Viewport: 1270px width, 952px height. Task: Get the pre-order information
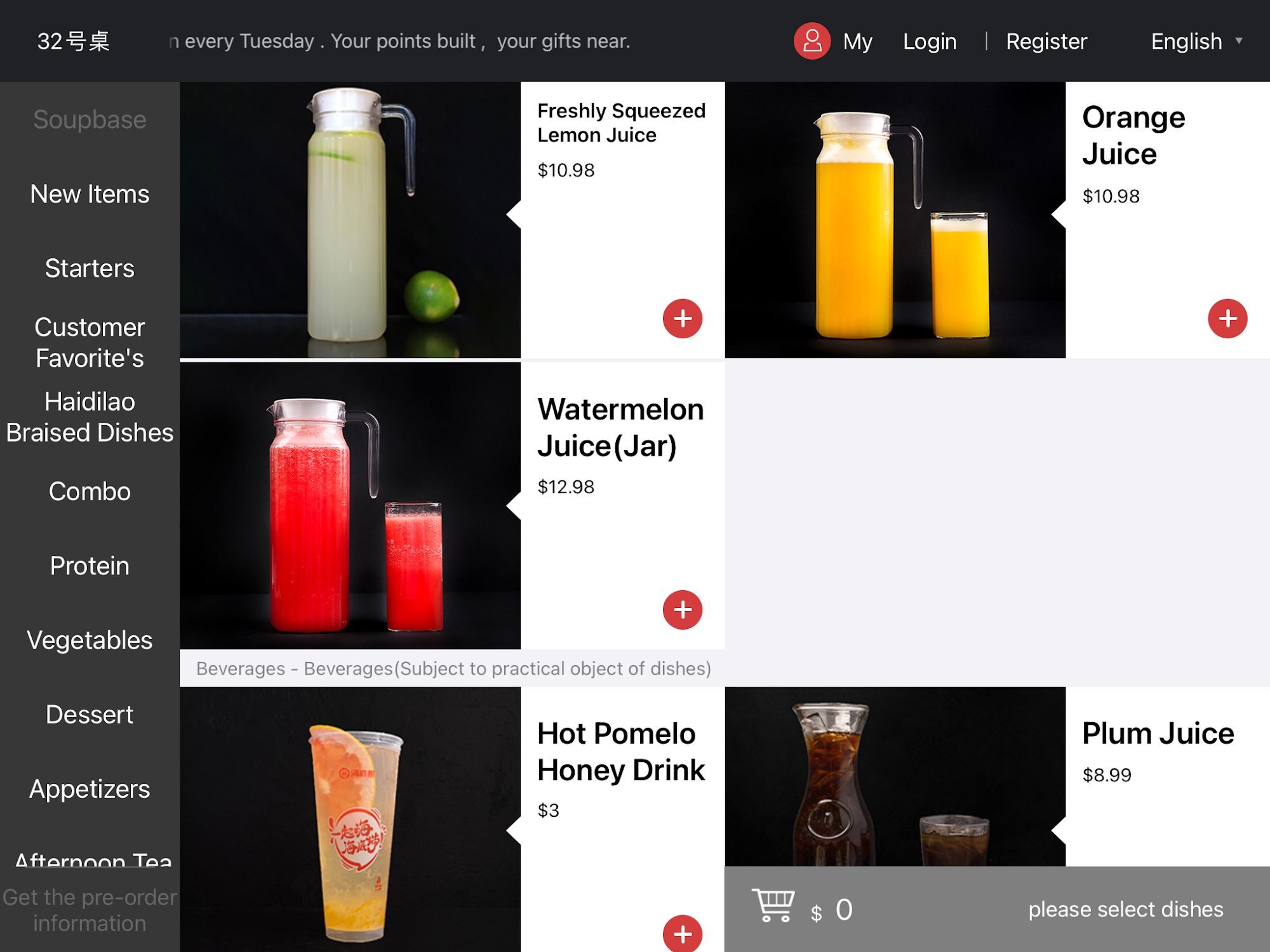tap(90, 909)
